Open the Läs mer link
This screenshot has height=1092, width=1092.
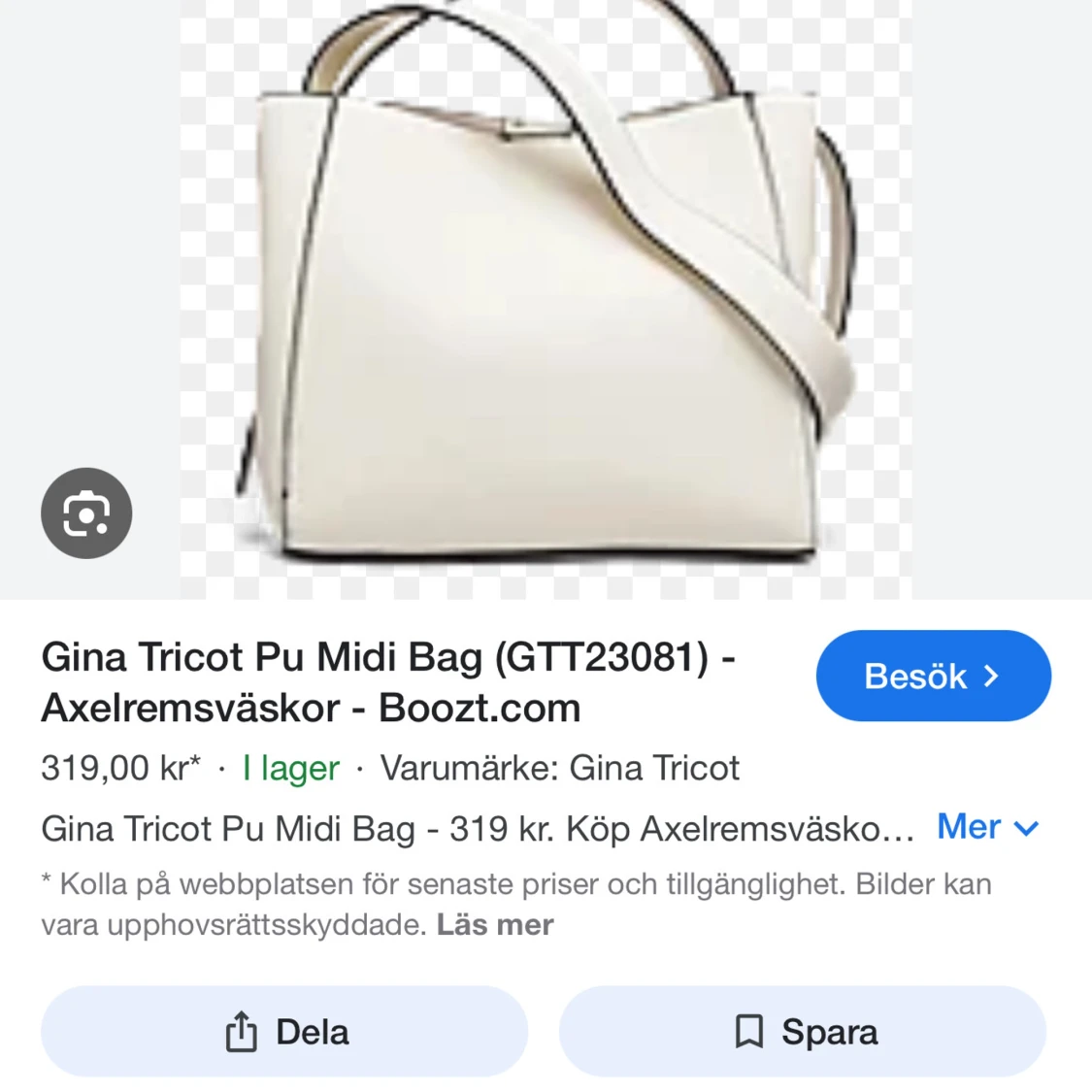click(x=495, y=924)
